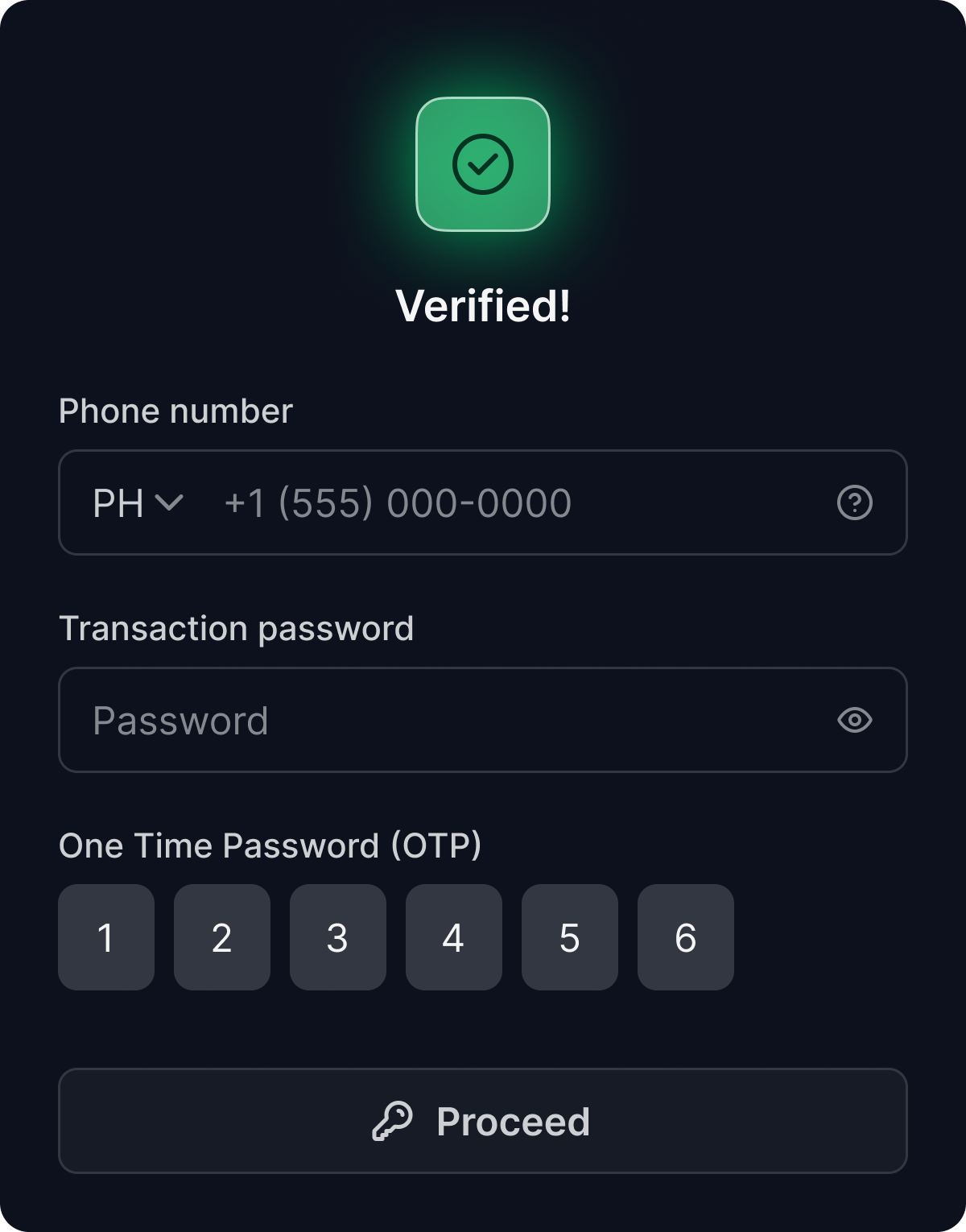Select the OTP box showing 1

click(106, 937)
